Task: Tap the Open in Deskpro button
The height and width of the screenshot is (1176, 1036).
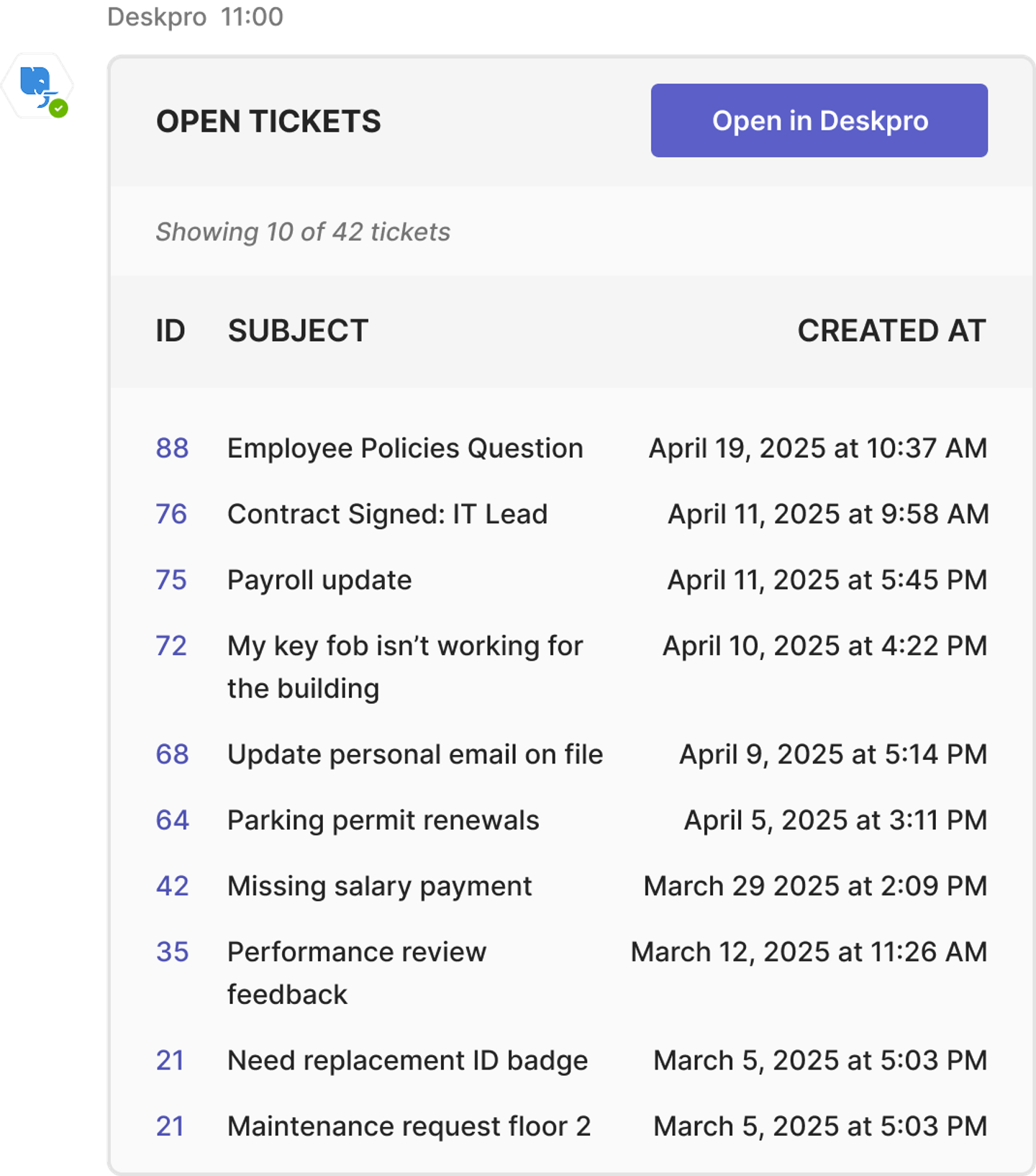Action: pos(819,121)
